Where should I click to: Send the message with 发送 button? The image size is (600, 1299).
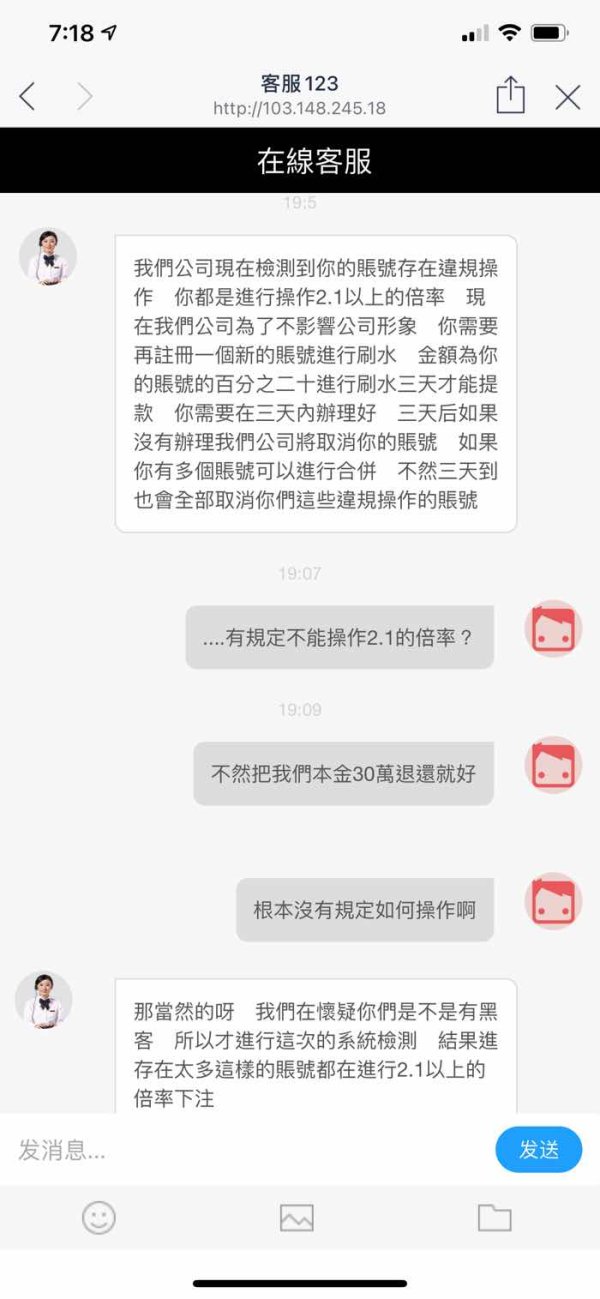tap(539, 1150)
